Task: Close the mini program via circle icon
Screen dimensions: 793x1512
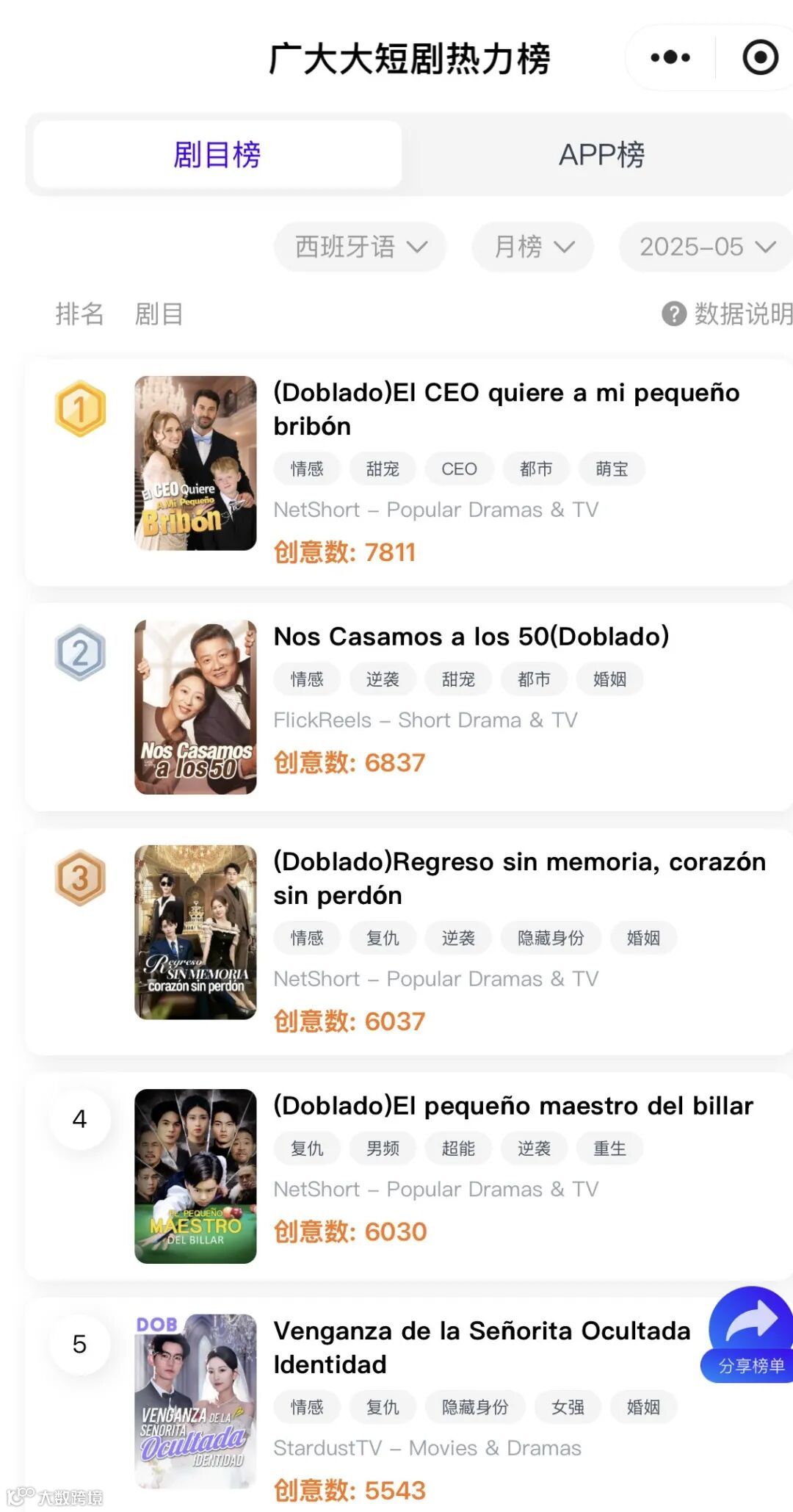Action: [x=760, y=57]
